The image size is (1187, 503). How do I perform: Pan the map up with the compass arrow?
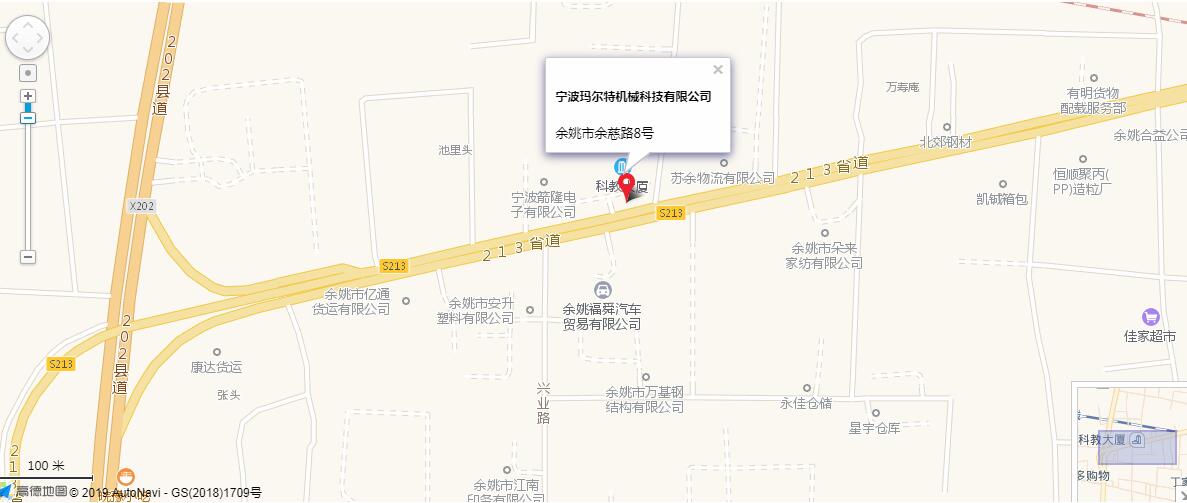[x=28, y=24]
